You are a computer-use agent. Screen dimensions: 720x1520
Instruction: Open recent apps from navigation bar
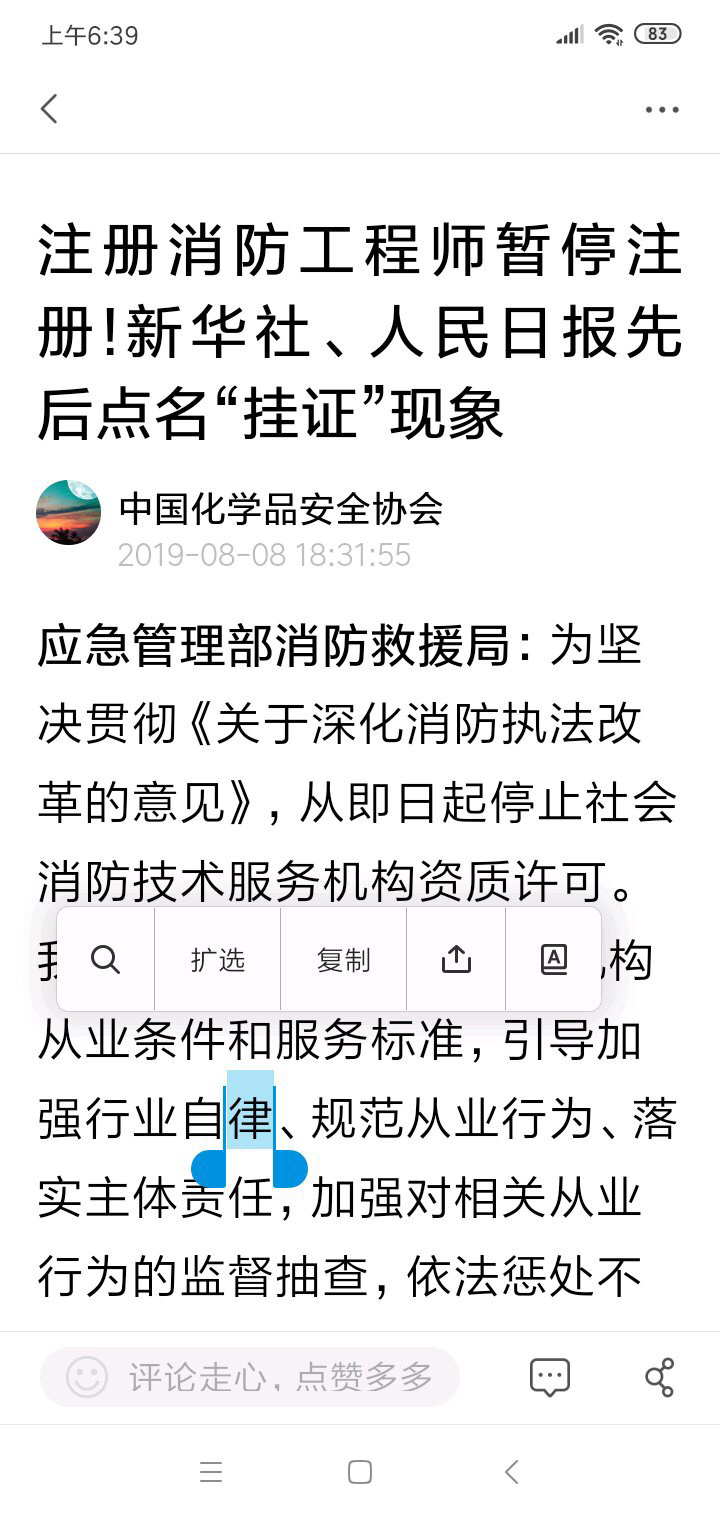point(210,1472)
